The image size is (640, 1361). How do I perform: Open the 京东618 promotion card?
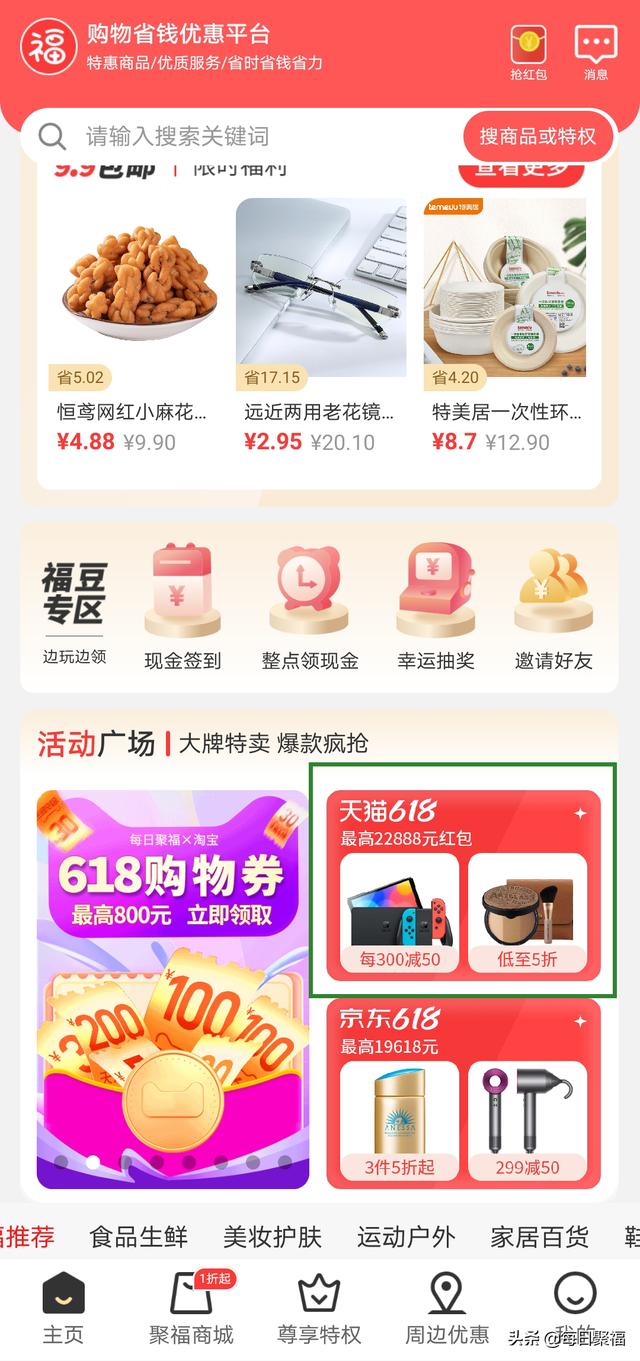(463, 1092)
